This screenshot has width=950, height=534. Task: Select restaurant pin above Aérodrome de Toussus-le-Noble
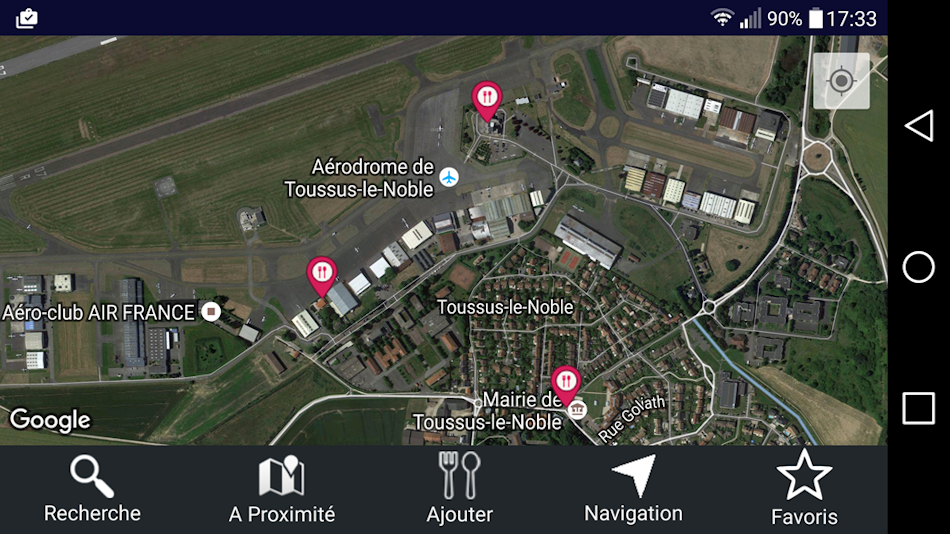pos(486,100)
